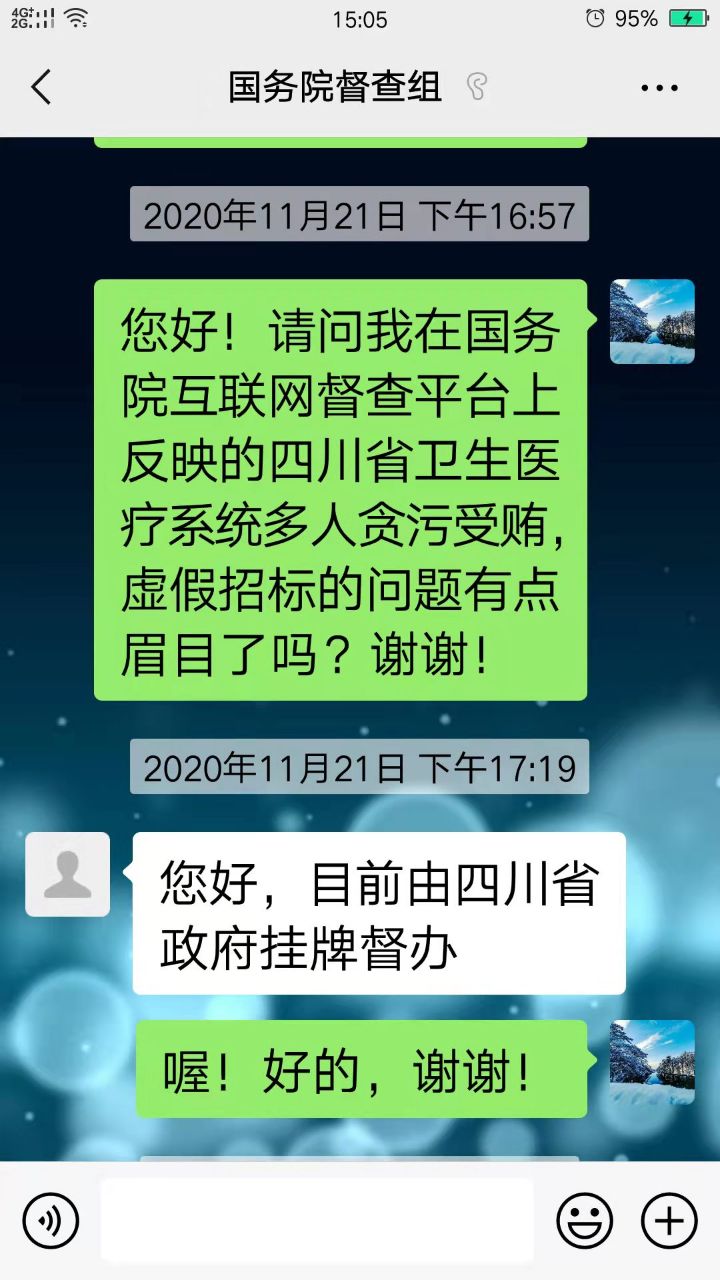Open my avatar beside the long question
This screenshot has width=720, height=1280.
pyautogui.click(x=652, y=321)
